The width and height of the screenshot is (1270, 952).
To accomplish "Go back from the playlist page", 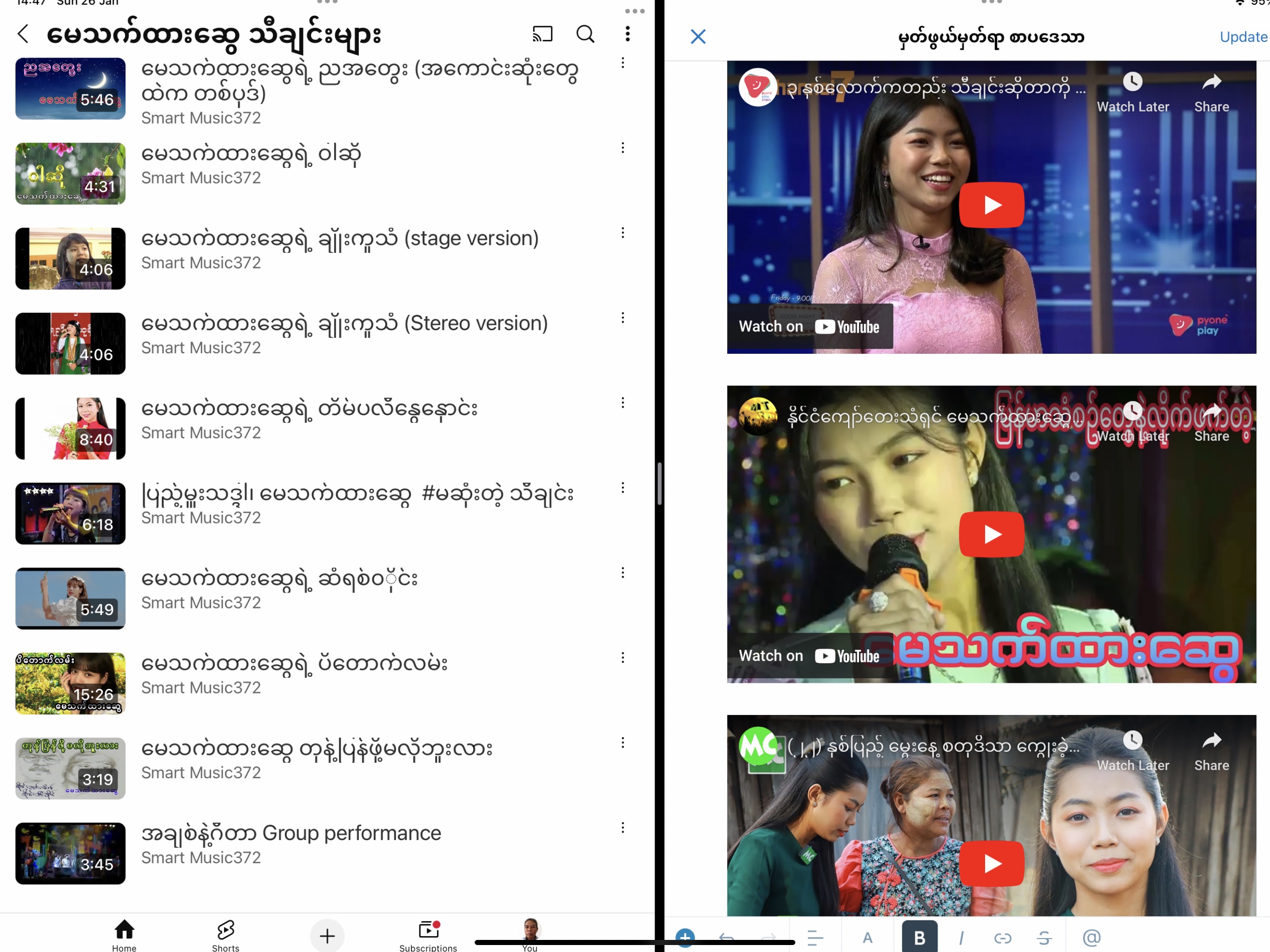I will 24,34.
